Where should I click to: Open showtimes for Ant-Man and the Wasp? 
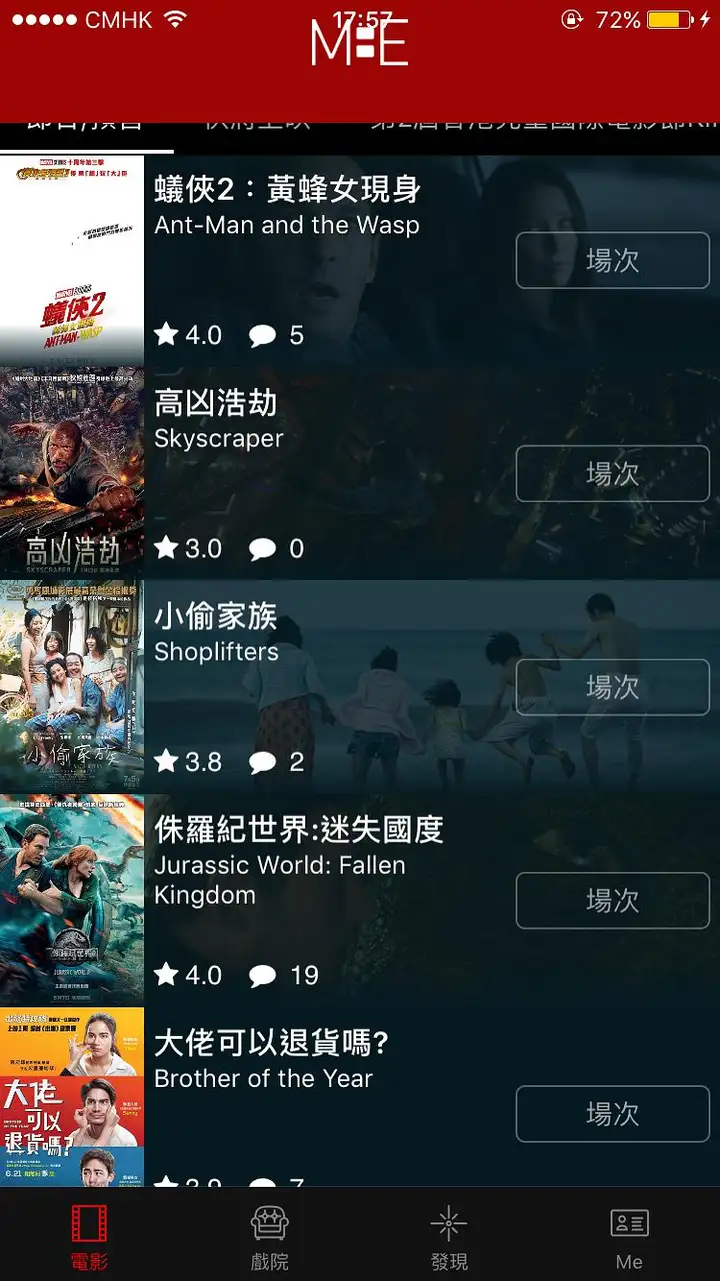[x=612, y=261]
